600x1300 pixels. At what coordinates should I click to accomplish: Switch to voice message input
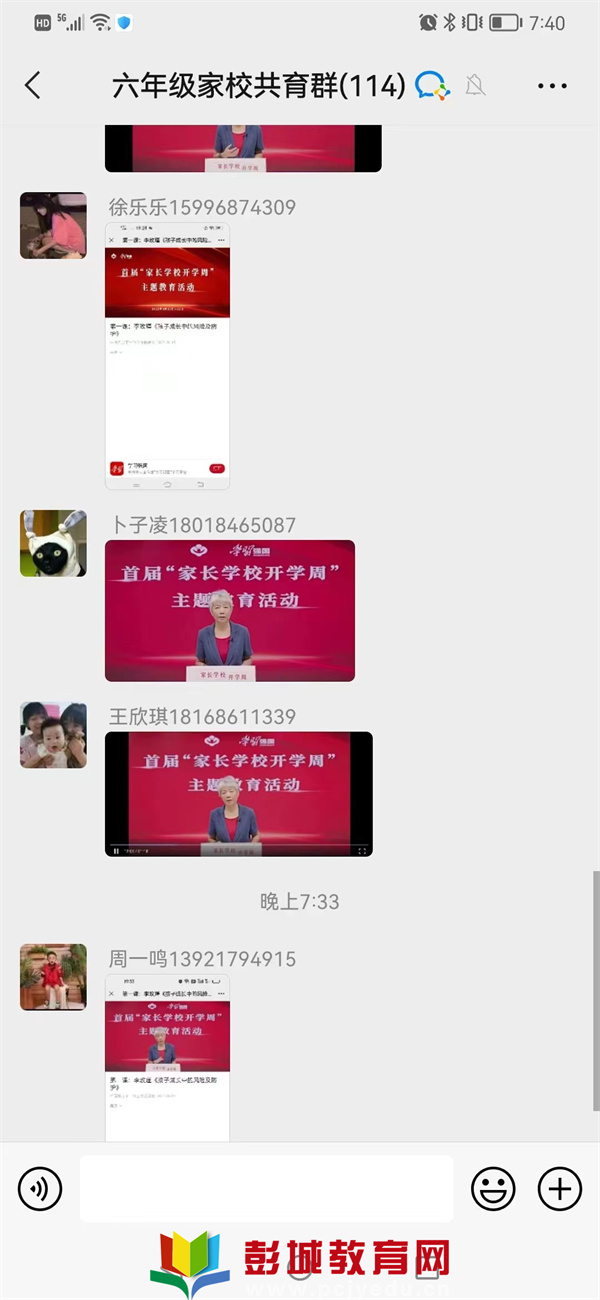(40, 1189)
